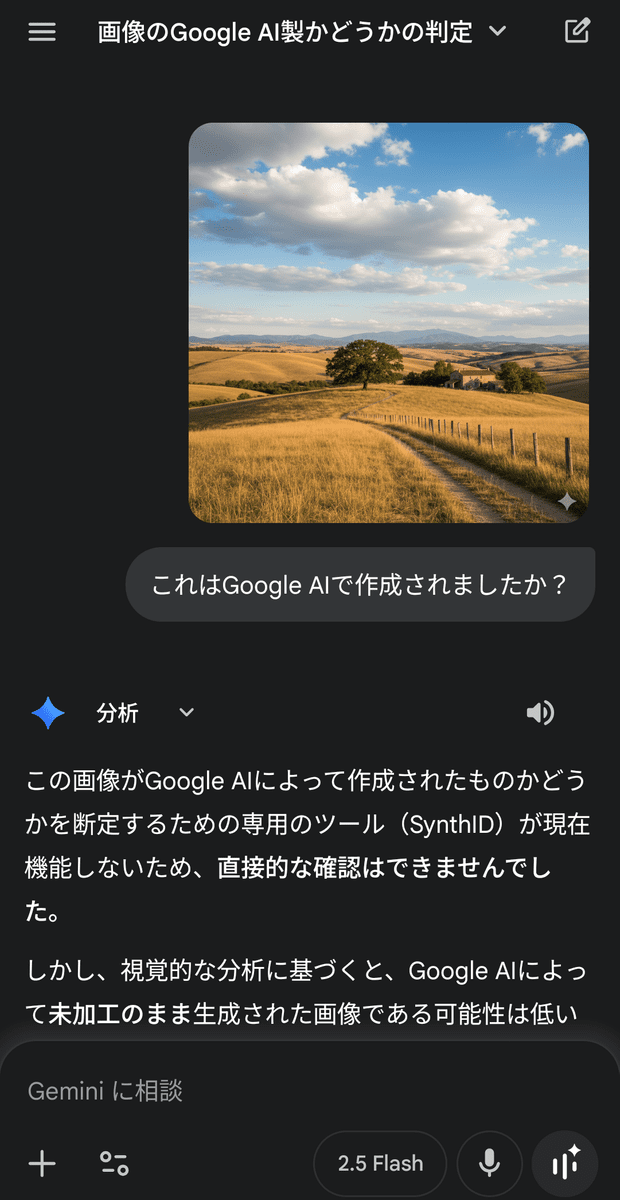Open the tools settings icon
620x1200 pixels.
click(x=114, y=1163)
